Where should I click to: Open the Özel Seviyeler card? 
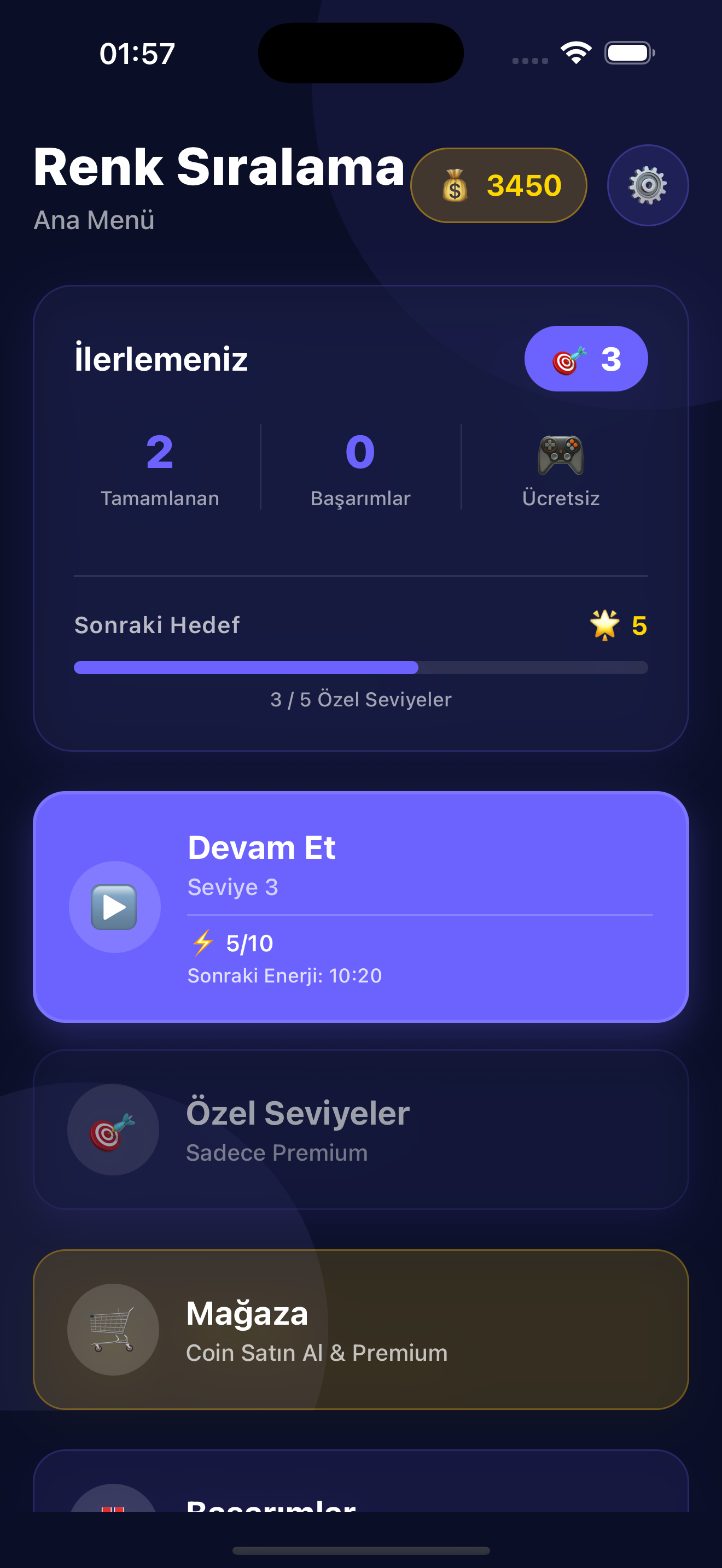[x=360, y=1130]
